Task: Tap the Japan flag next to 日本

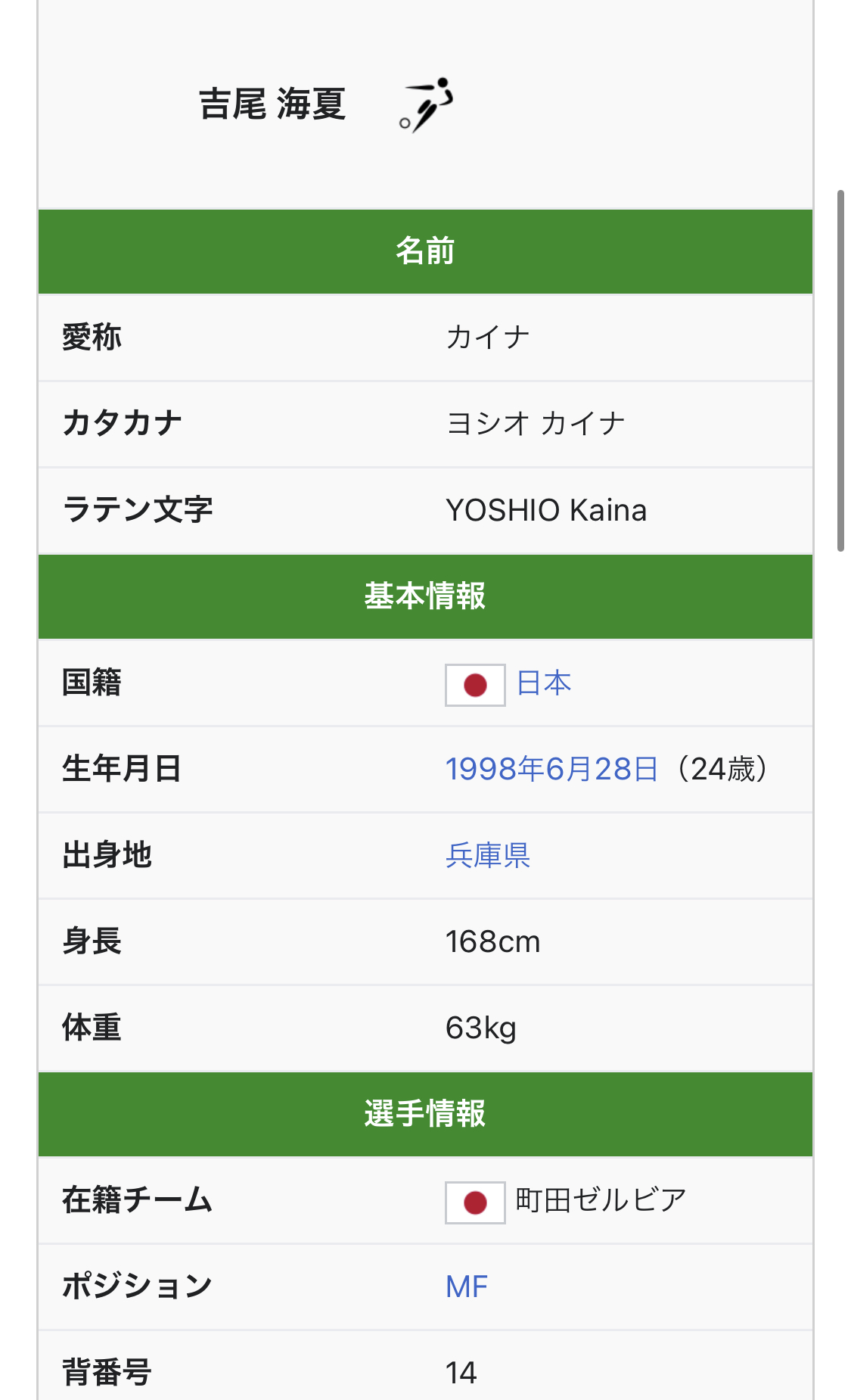Action: coord(475,685)
